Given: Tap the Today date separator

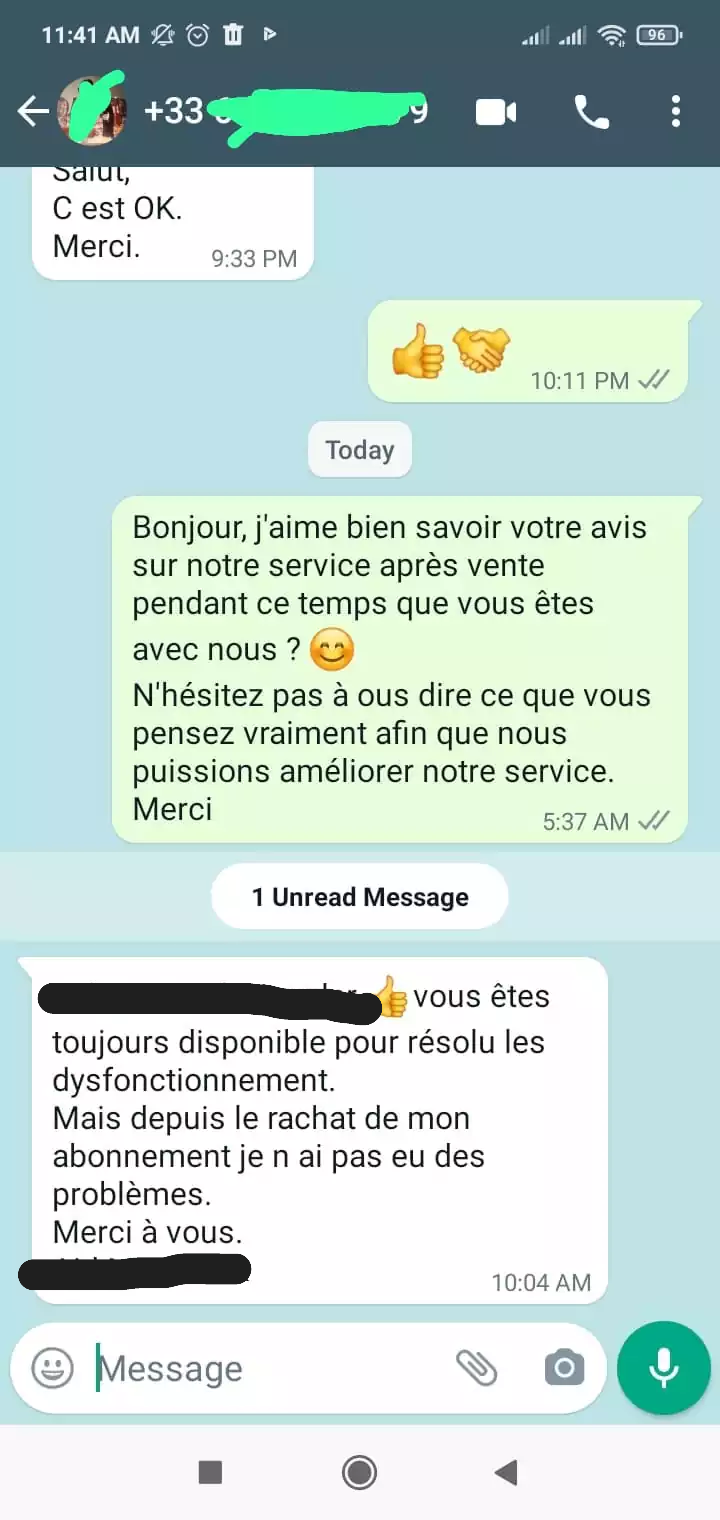Looking at the screenshot, I should click(360, 449).
